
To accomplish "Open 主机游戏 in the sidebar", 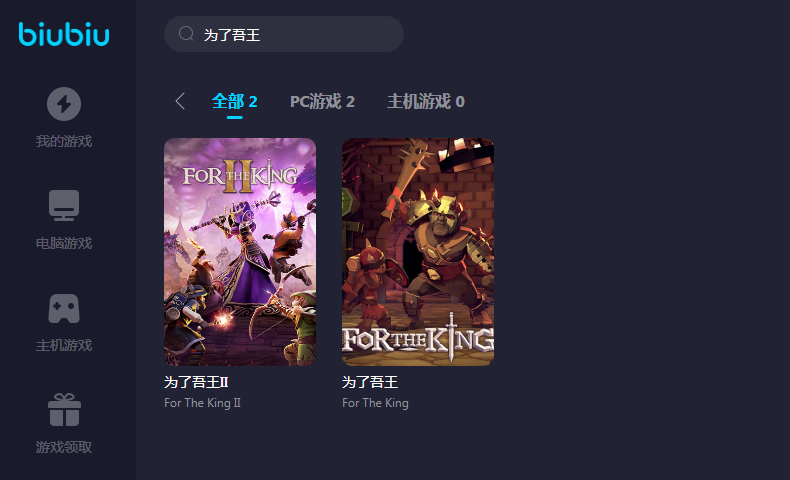I will (64, 322).
